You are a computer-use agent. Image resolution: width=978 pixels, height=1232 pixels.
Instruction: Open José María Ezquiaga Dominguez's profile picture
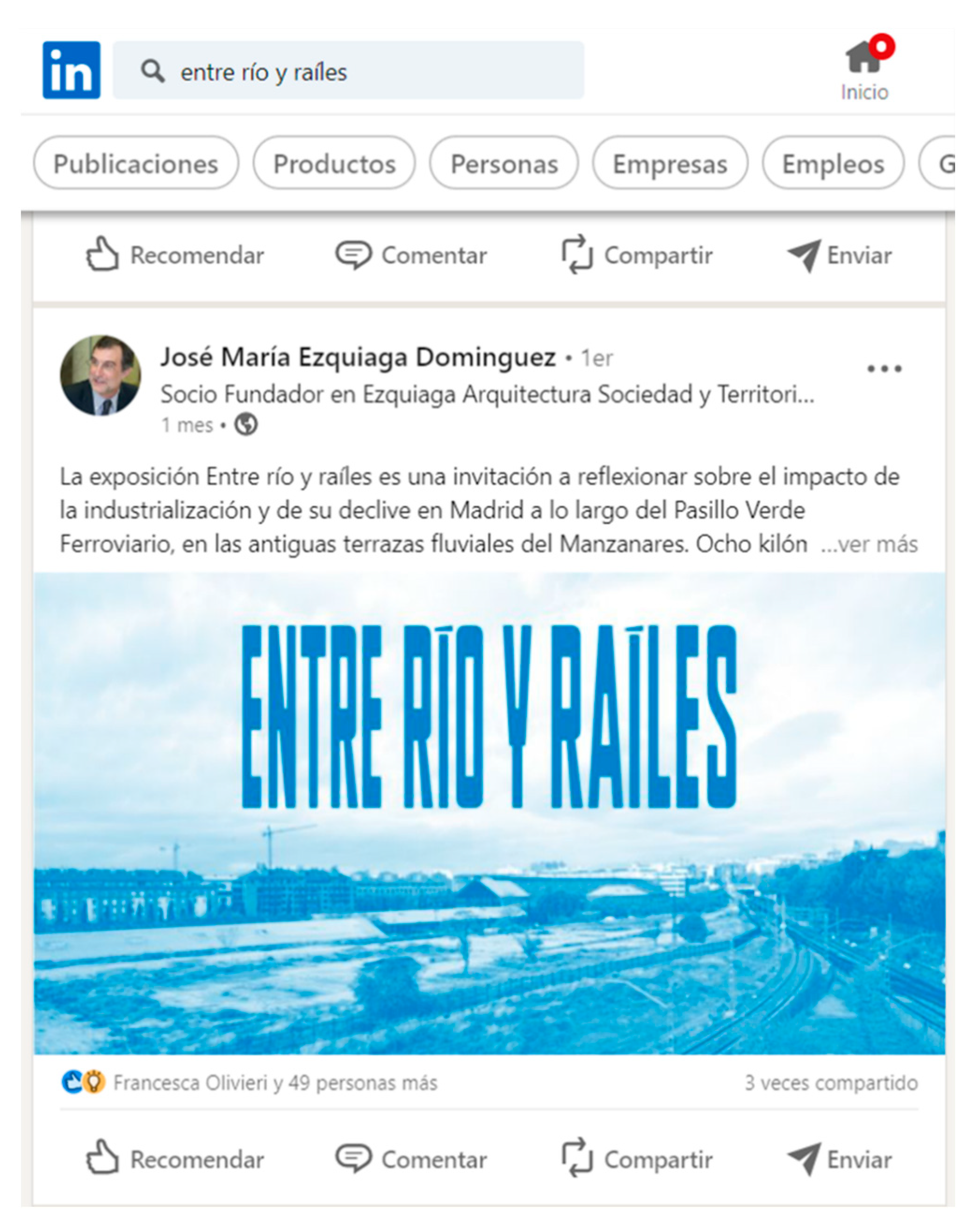[101, 375]
